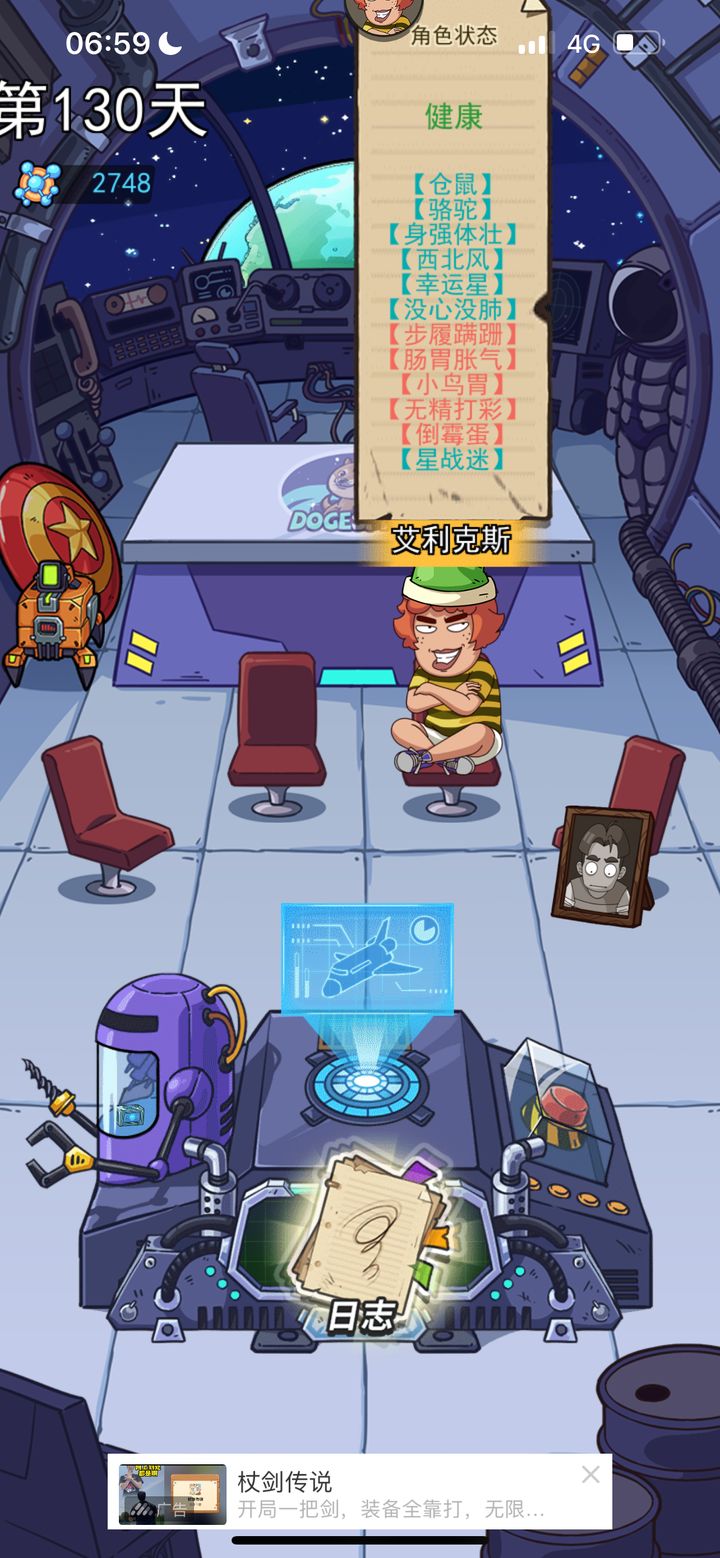Image resolution: width=720 pixels, height=1558 pixels.
Task: Tap the 艾利克斯 name banner
Action: (450, 540)
